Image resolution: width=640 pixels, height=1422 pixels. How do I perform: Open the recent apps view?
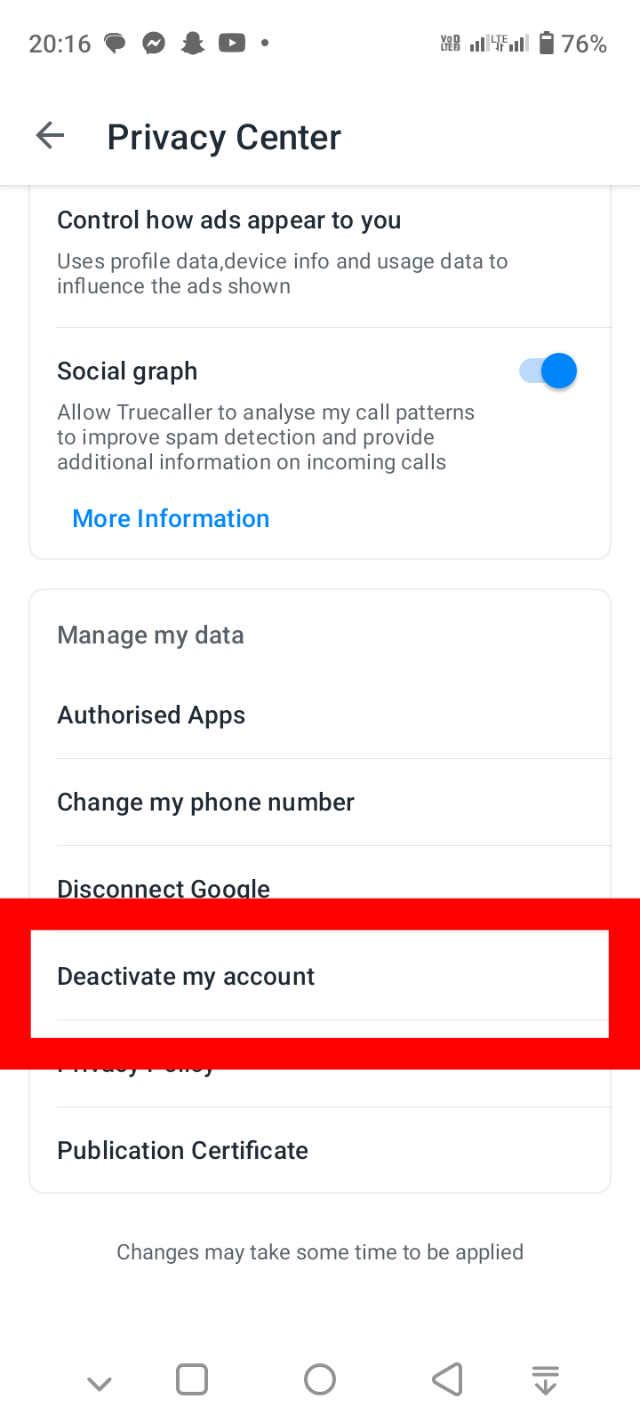(x=192, y=1380)
